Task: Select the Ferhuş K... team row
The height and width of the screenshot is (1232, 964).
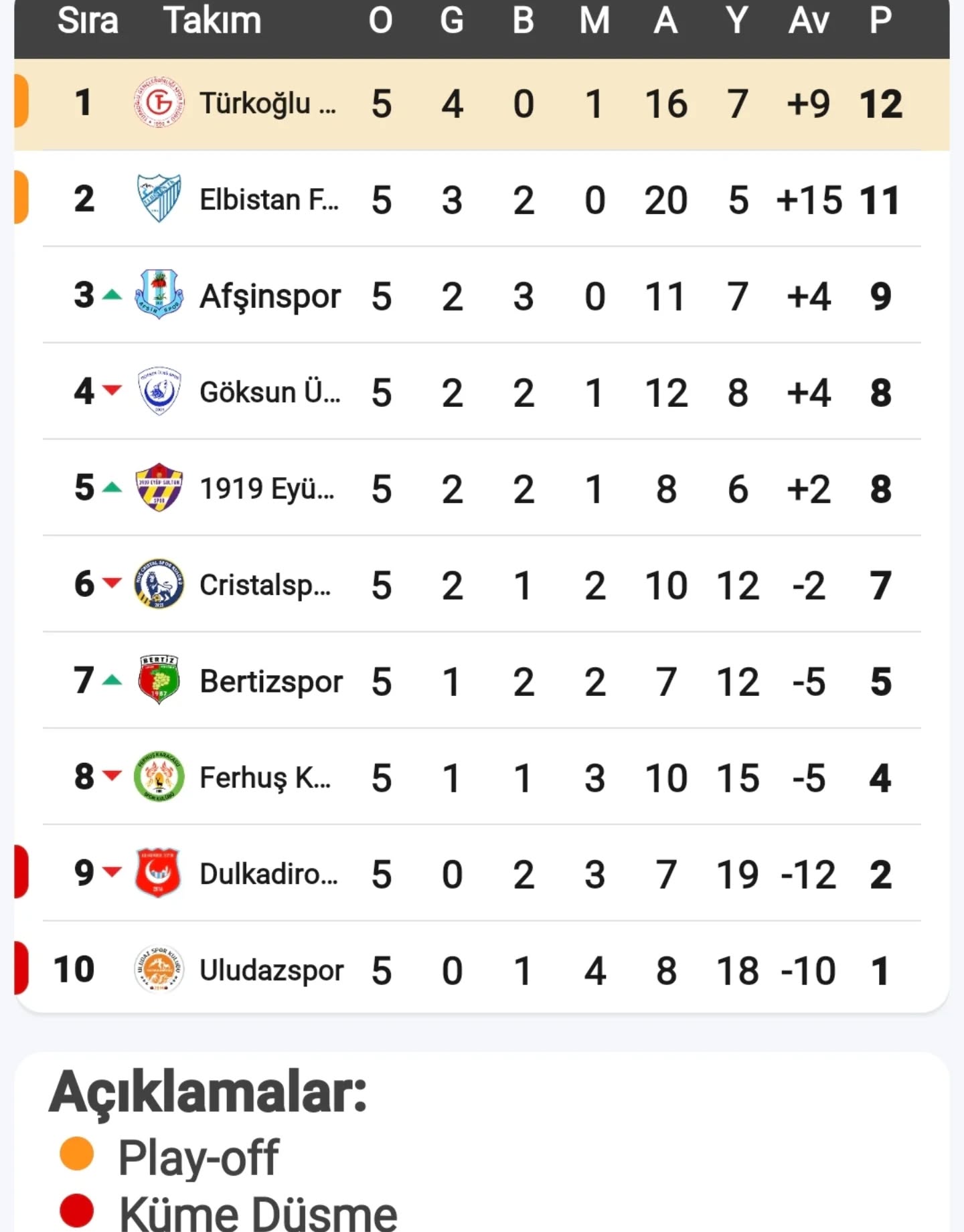Action: [x=265, y=778]
